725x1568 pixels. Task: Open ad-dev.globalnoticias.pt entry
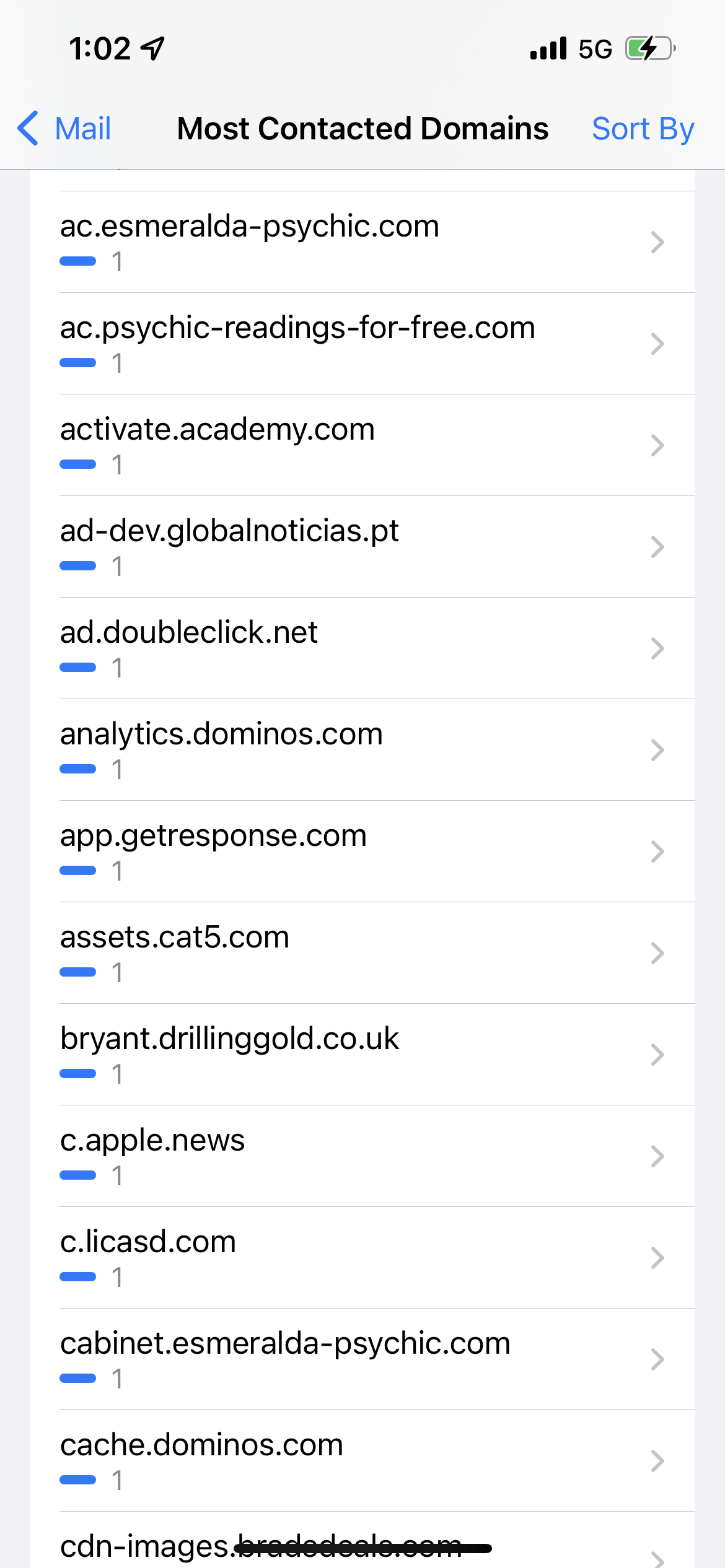point(362,546)
